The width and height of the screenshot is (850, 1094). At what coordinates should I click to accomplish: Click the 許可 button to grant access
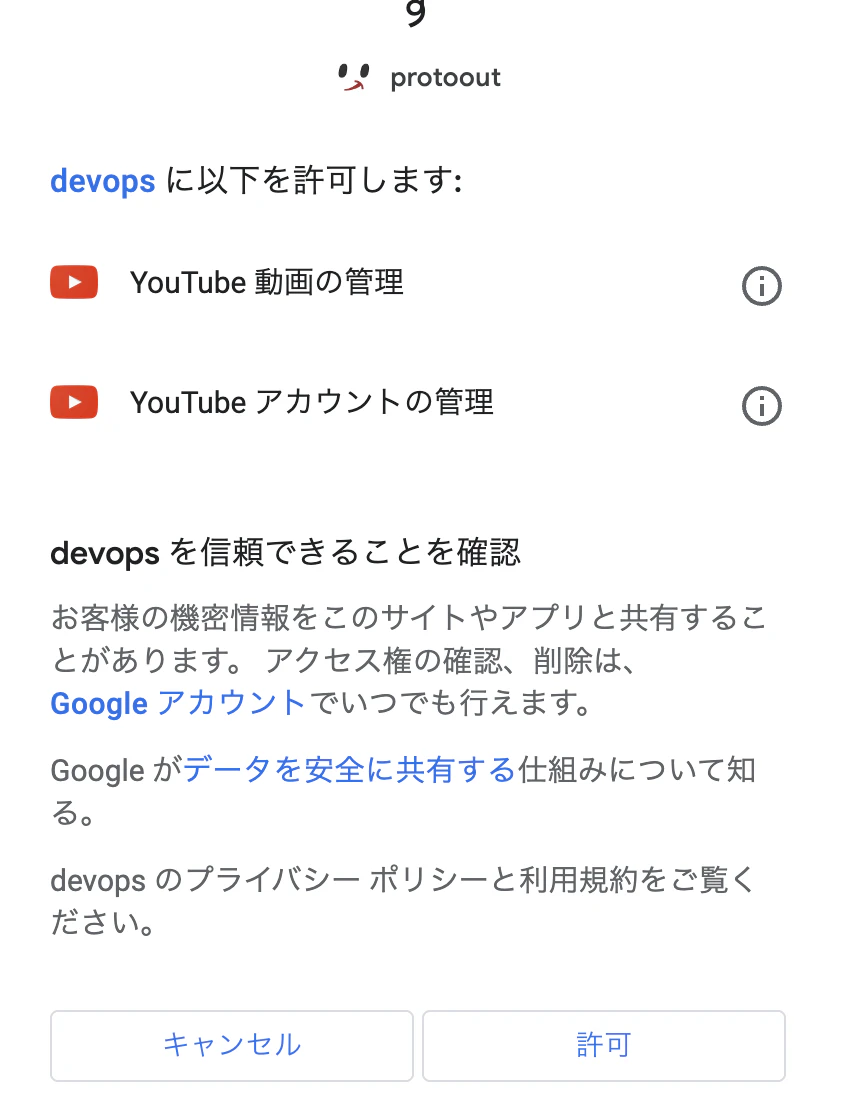[x=603, y=1045]
